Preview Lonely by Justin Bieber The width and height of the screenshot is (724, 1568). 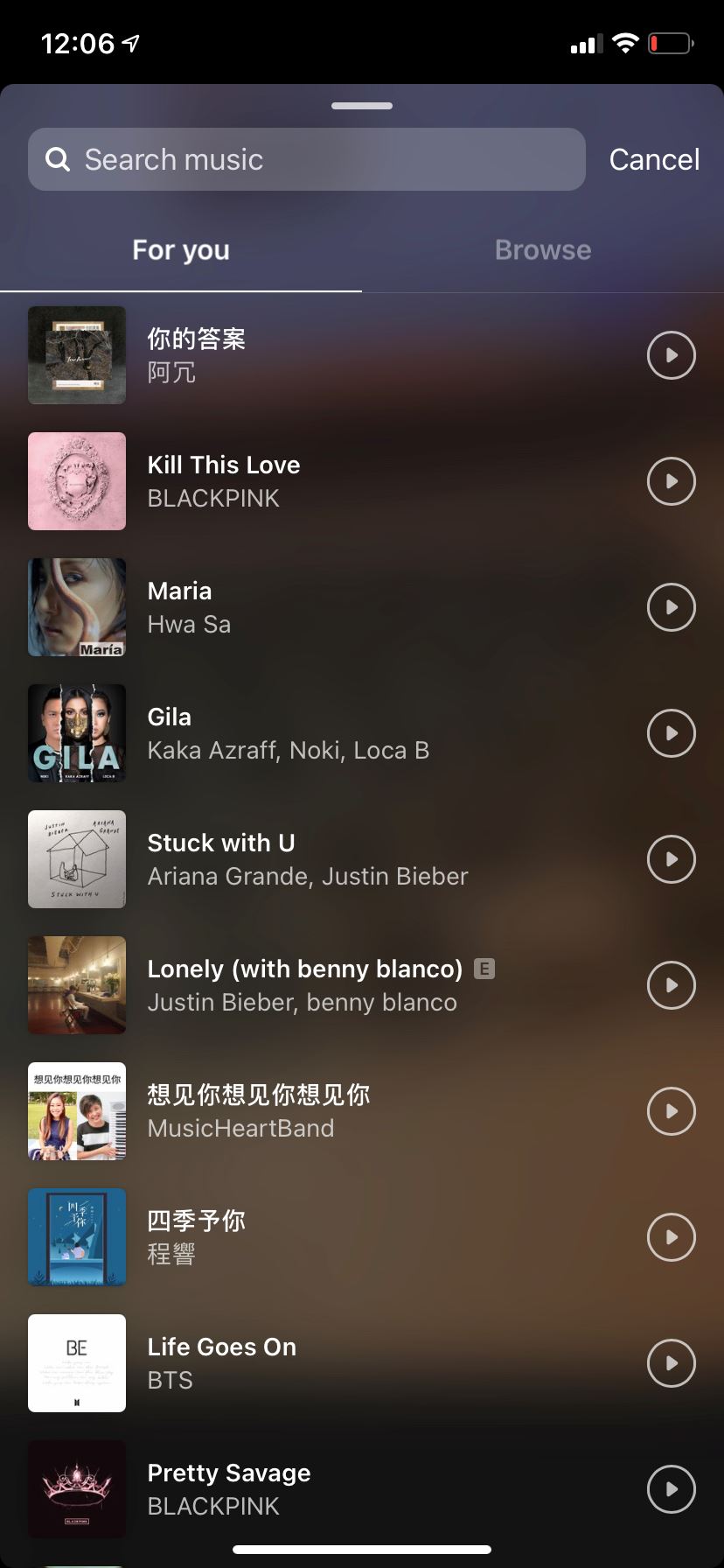point(671,985)
